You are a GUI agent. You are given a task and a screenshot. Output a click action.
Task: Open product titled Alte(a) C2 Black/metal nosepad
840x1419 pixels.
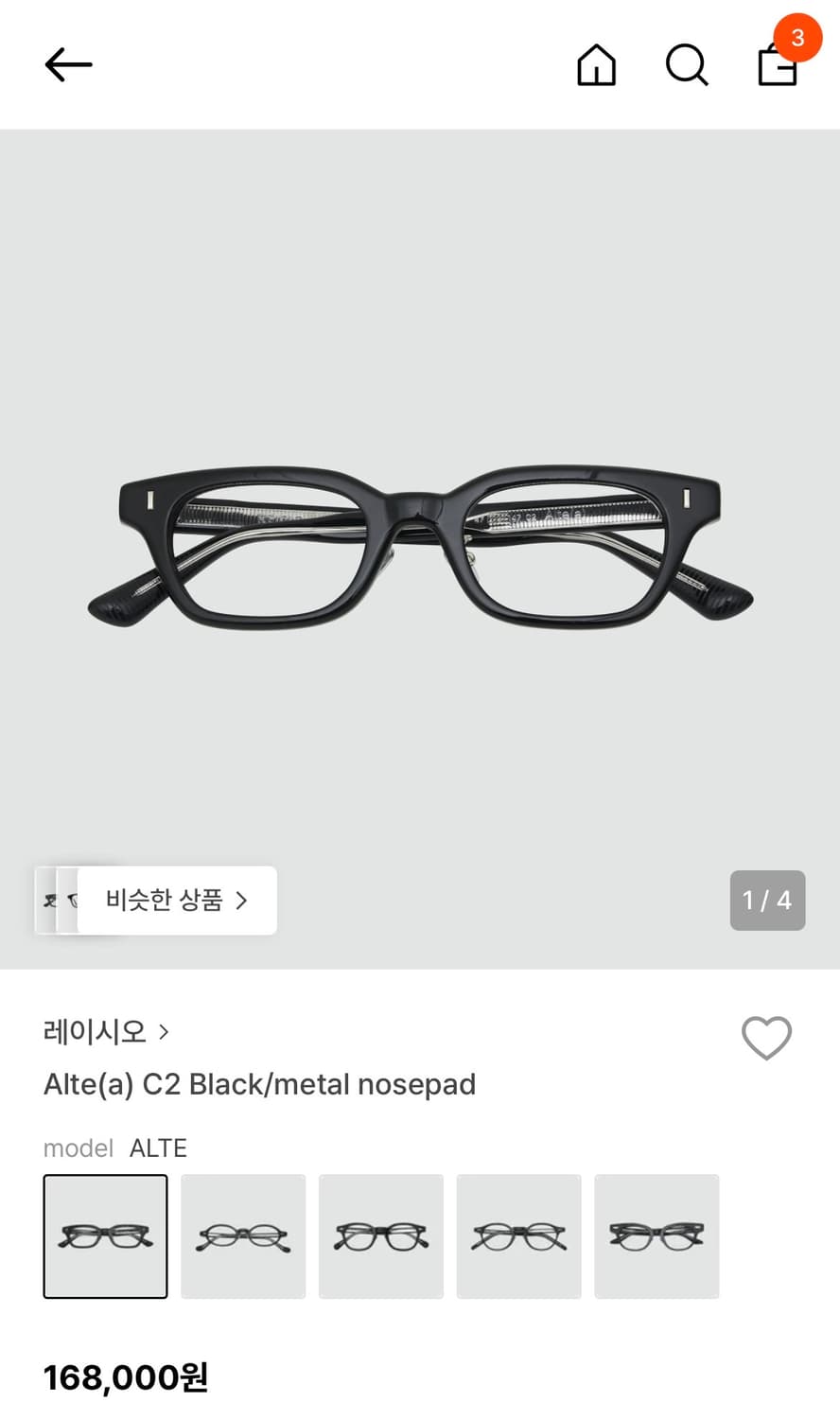point(260,1084)
